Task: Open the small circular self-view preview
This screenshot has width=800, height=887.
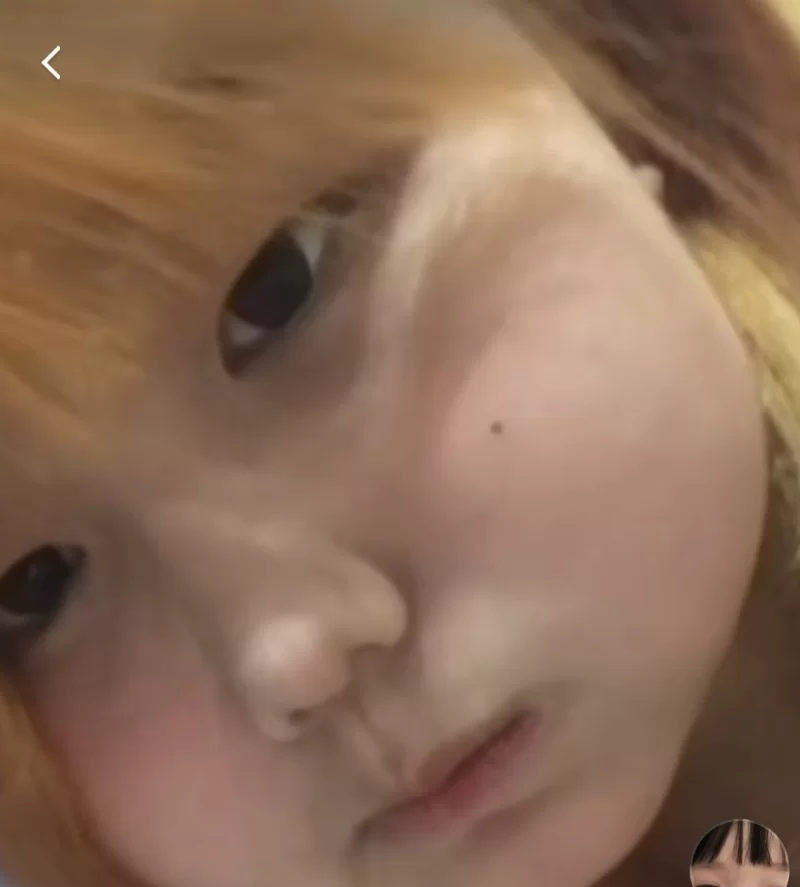Action: (x=740, y=856)
